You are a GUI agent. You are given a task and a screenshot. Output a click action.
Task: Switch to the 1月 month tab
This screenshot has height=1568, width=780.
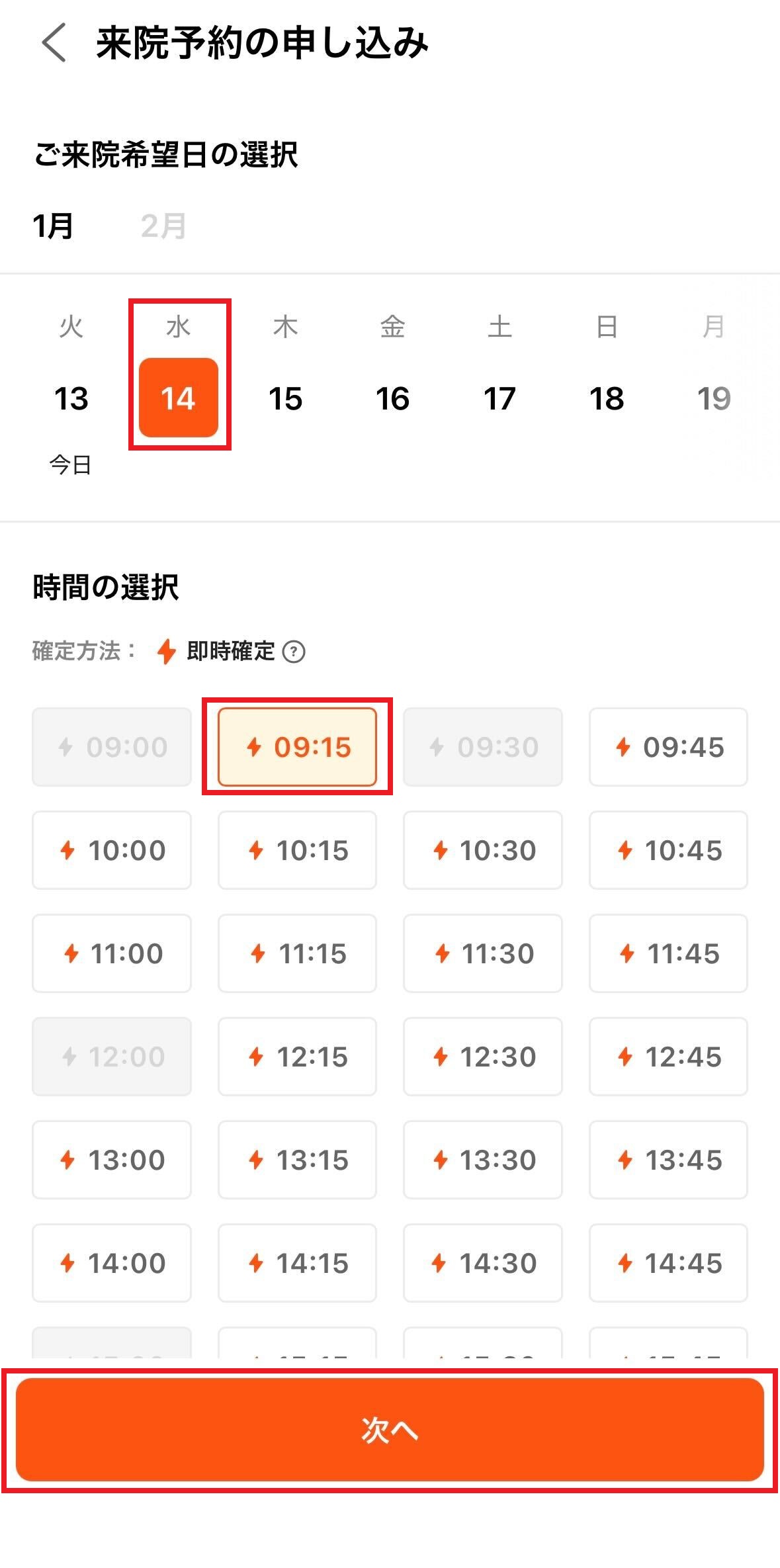[53, 226]
